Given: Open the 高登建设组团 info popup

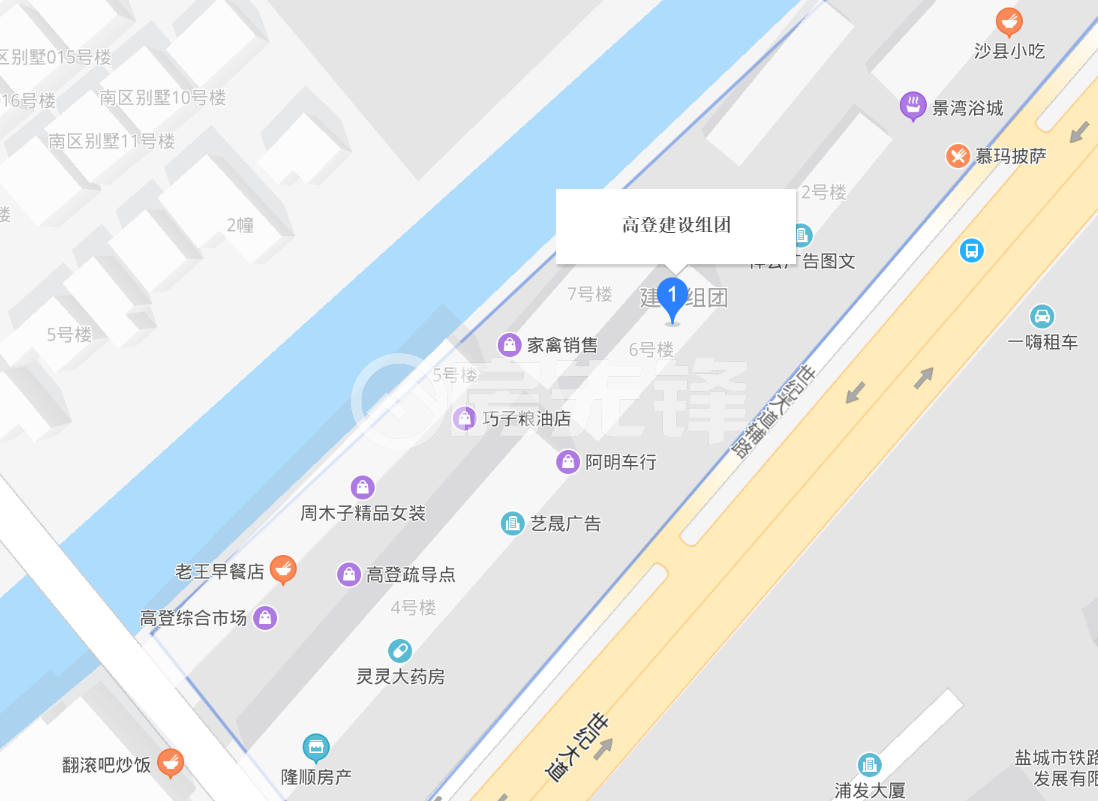Looking at the screenshot, I should 676,225.
